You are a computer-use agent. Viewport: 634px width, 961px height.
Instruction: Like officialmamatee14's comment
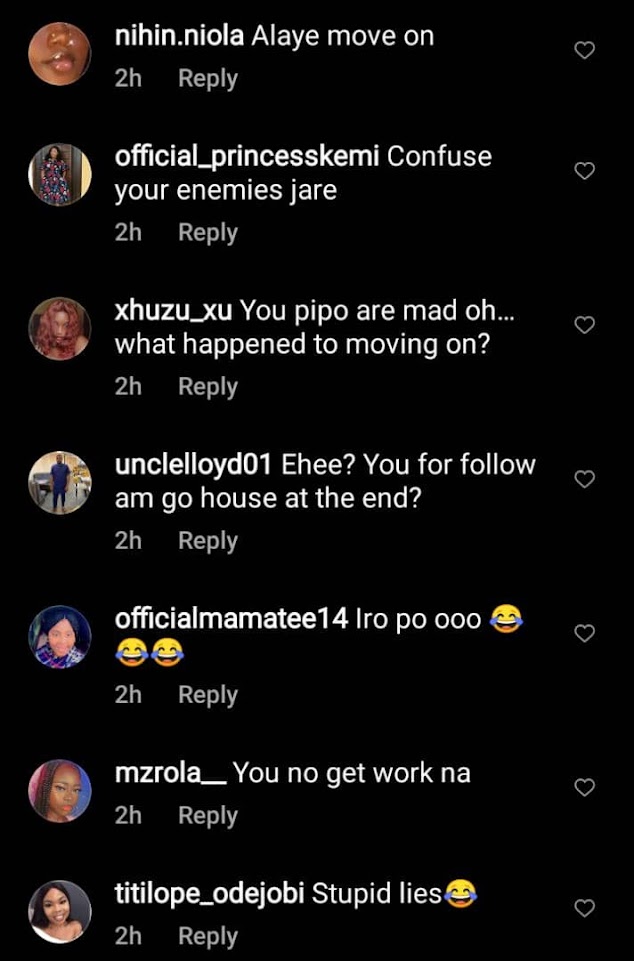point(585,633)
